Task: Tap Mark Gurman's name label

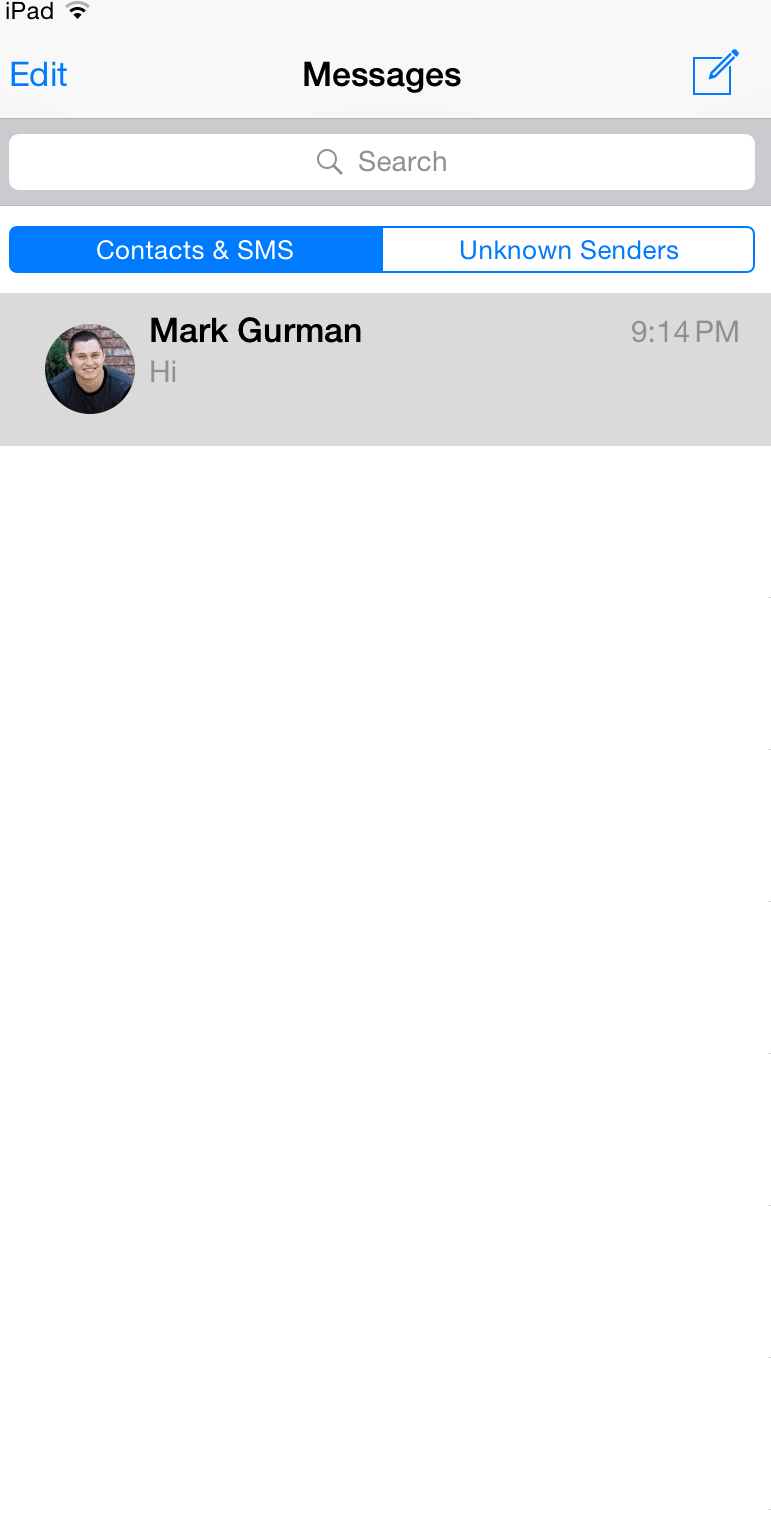Action: click(255, 330)
